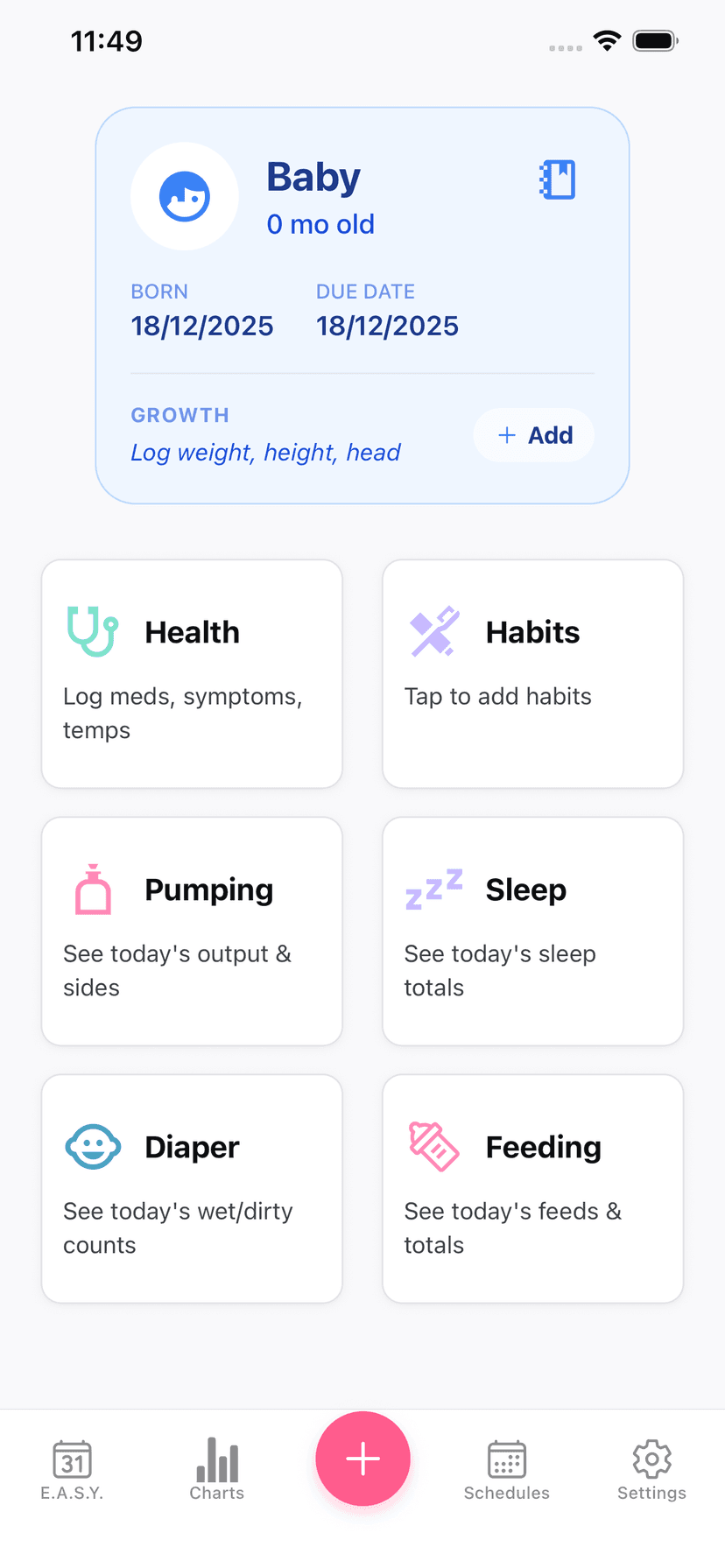This screenshot has width=725, height=1568.
Task: Tap the Settings gear icon
Action: pos(651,1459)
